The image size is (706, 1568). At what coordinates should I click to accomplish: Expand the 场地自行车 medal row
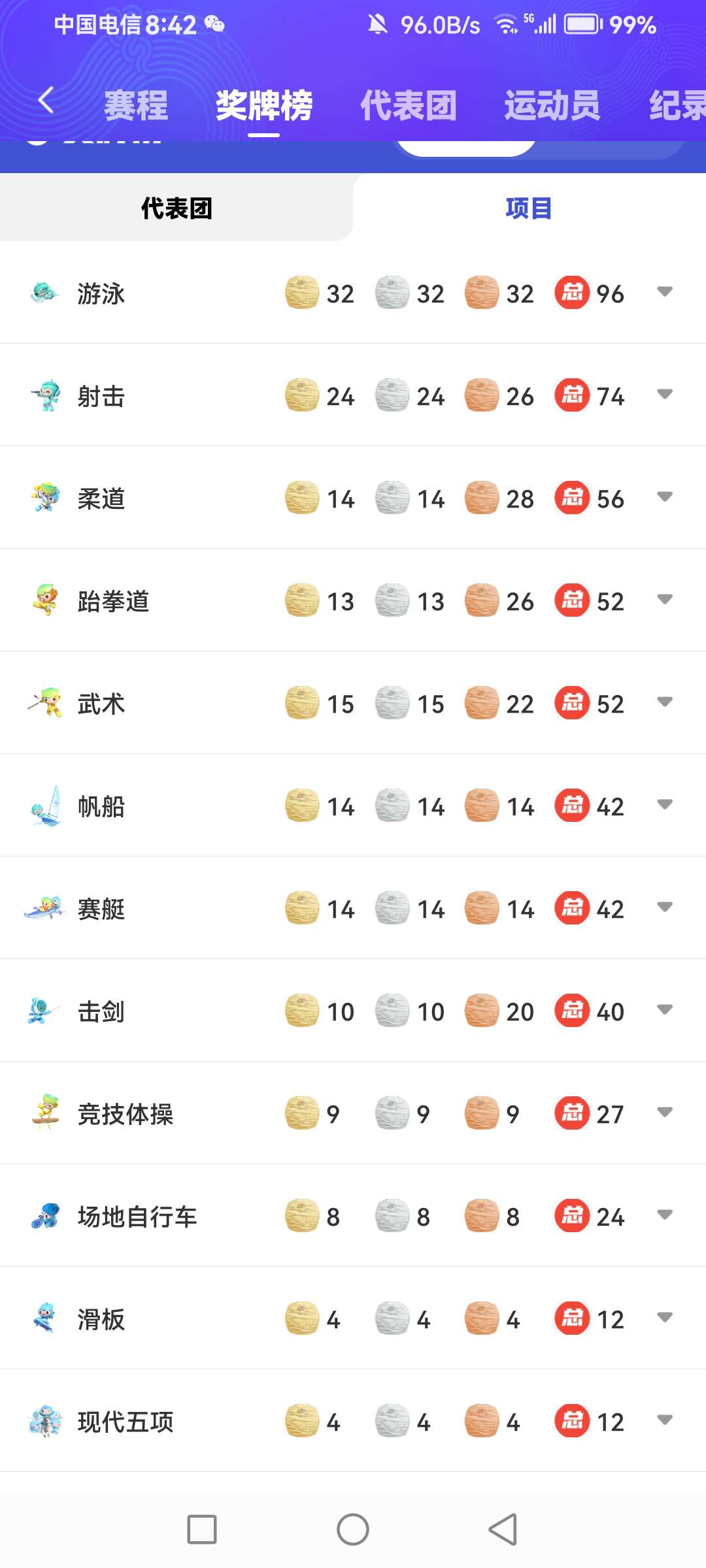coord(665,1215)
